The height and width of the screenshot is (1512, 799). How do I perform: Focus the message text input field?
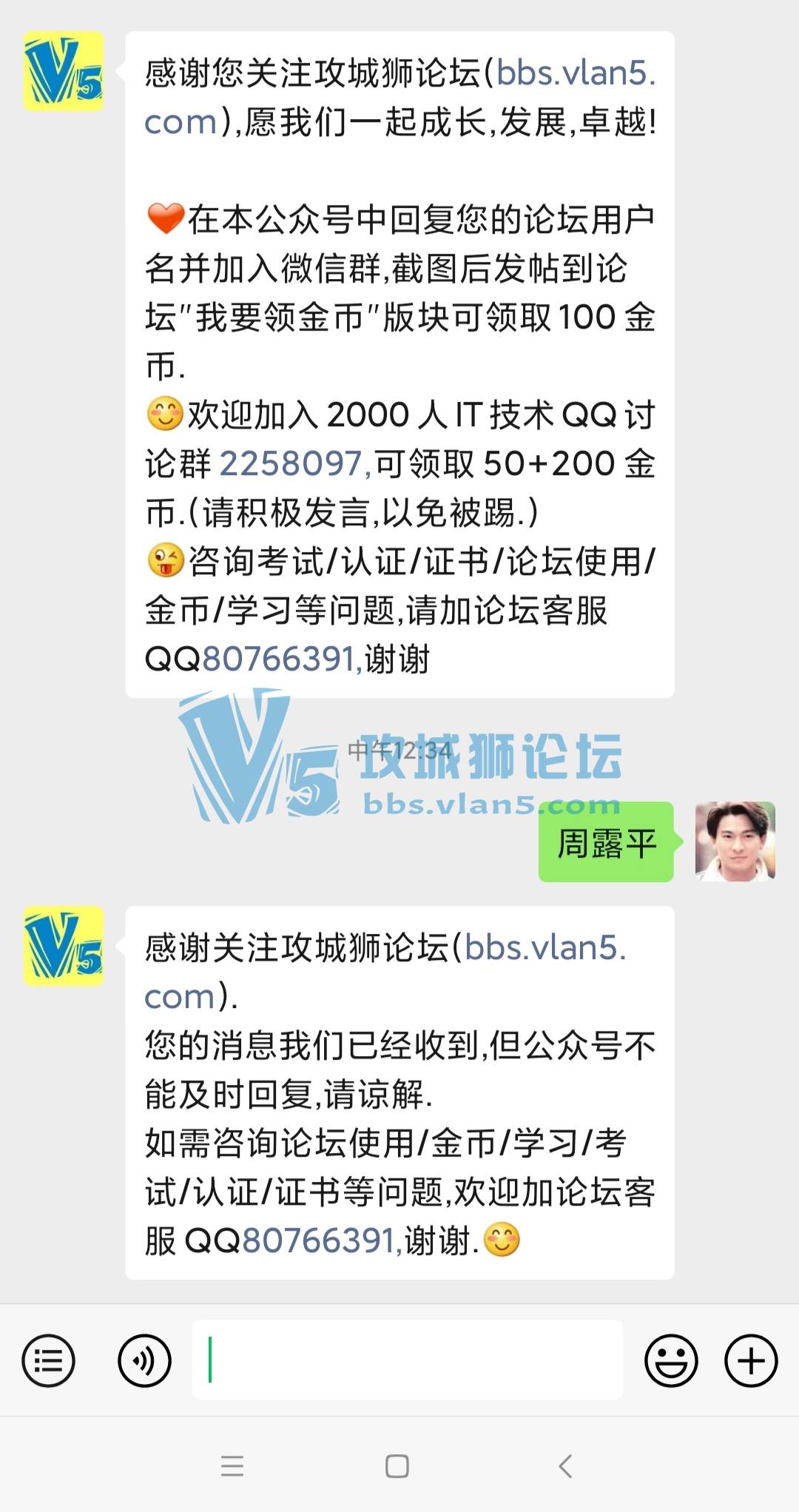407,1360
